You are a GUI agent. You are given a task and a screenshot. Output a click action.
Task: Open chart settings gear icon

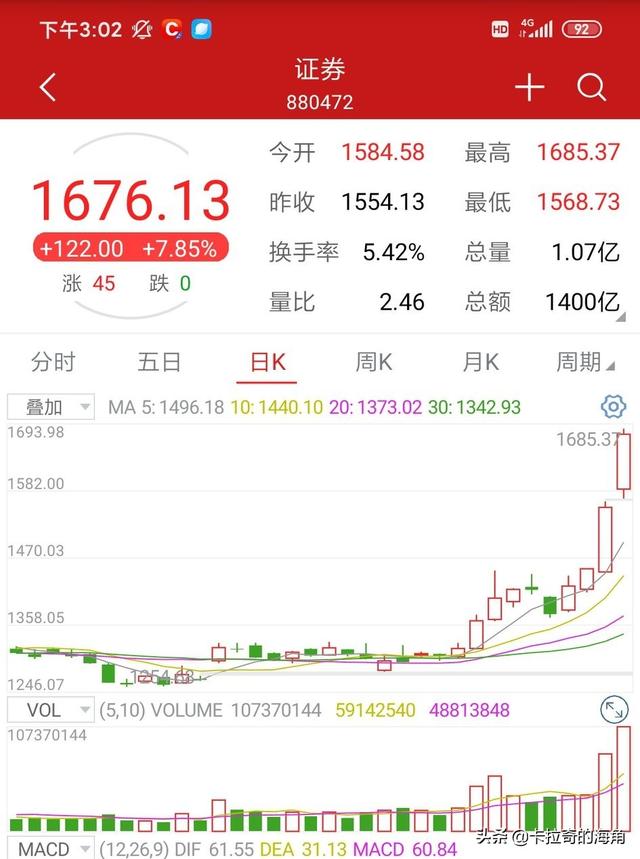[x=613, y=406]
